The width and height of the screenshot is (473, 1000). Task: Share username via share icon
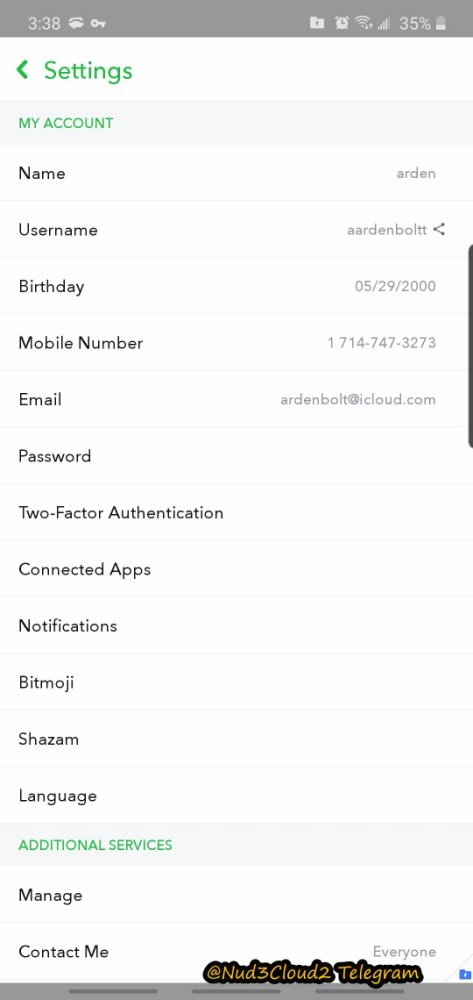(439, 230)
